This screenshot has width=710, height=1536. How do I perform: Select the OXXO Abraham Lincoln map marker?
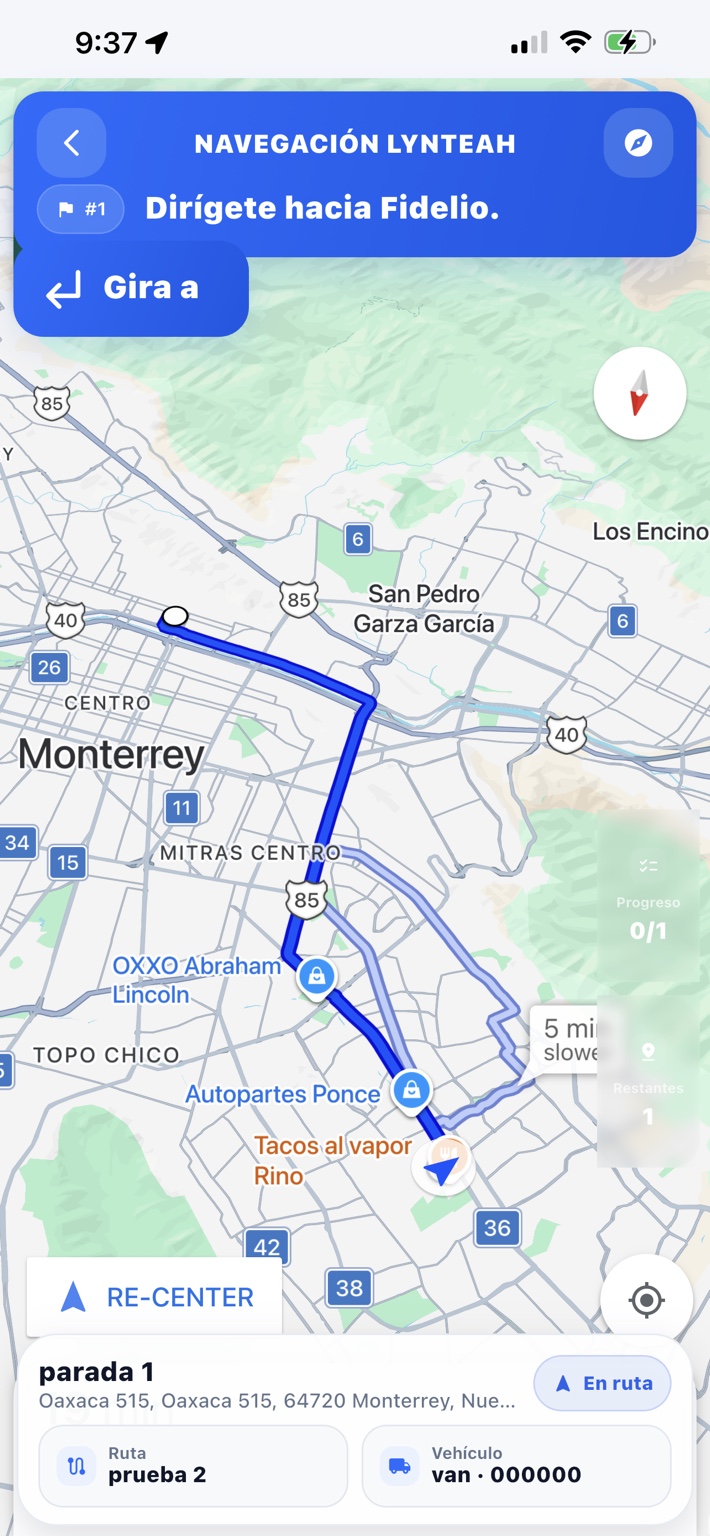coord(317,977)
